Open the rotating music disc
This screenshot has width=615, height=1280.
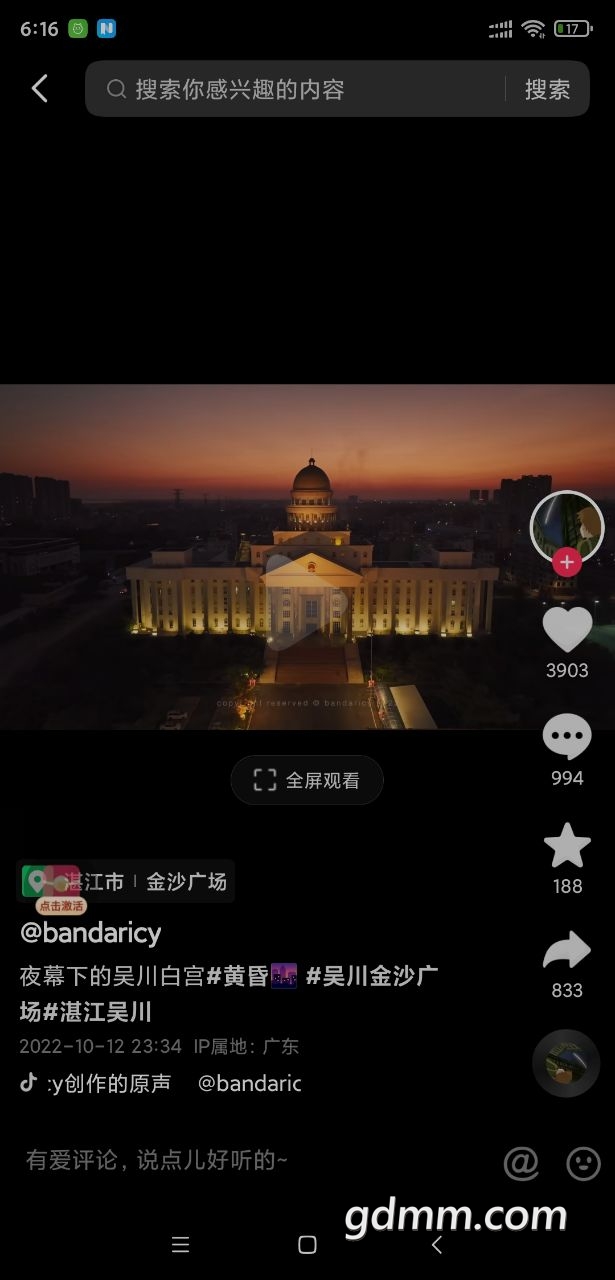(566, 1063)
